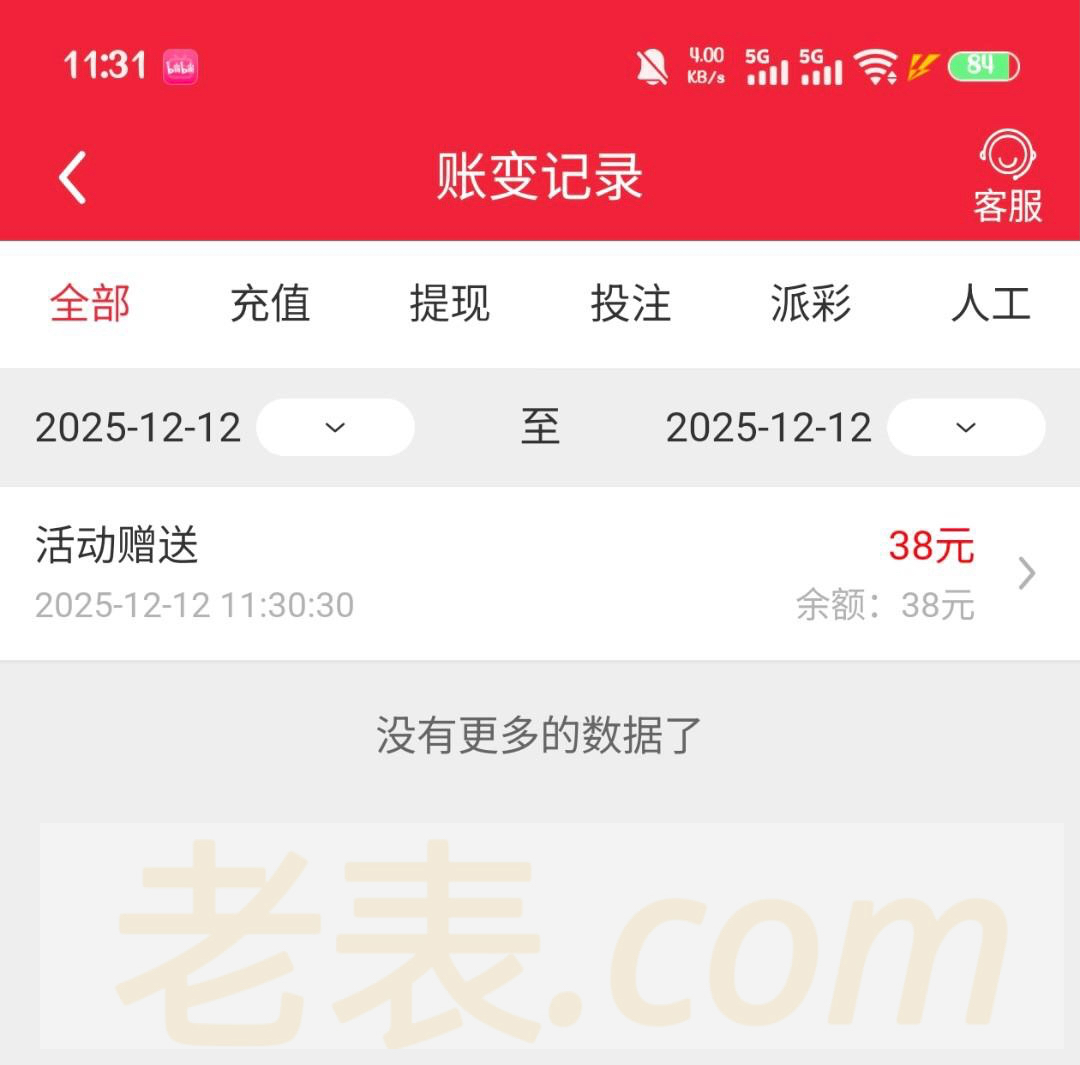Open the start date dropdown
1080x1065 pixels.
(335, 428)
